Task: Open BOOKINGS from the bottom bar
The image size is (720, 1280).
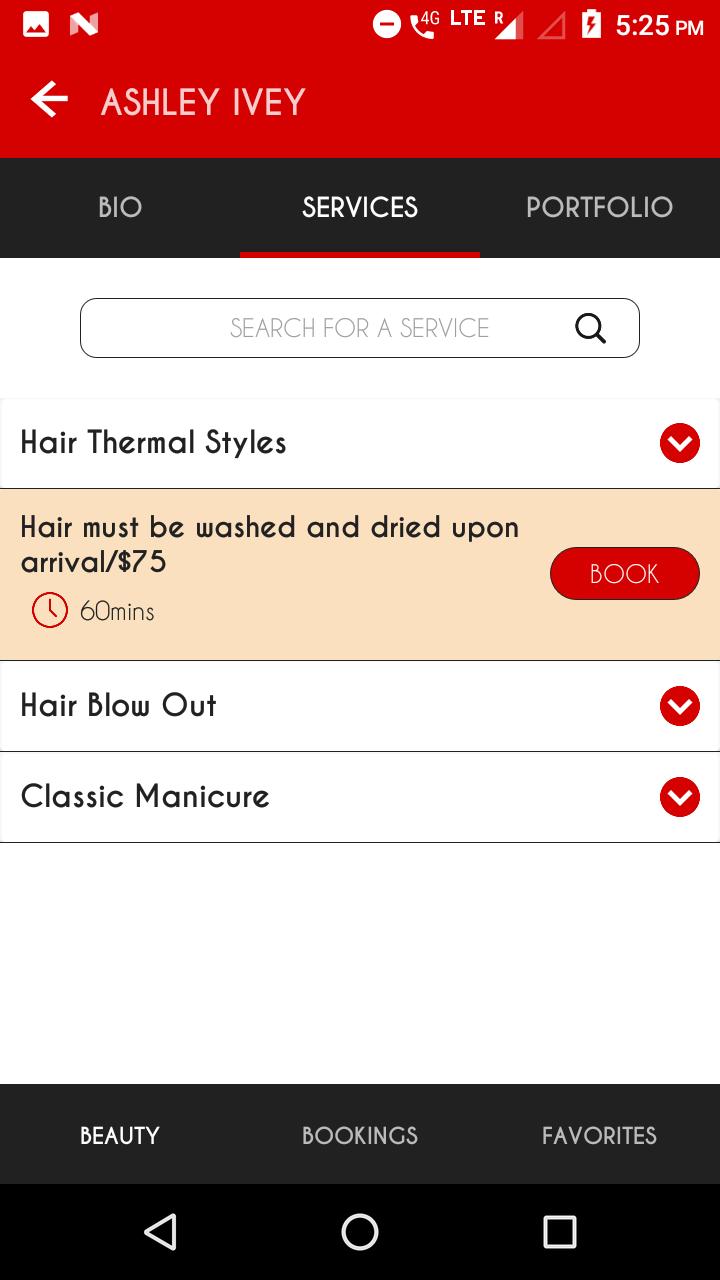Action: (359, 1135)
